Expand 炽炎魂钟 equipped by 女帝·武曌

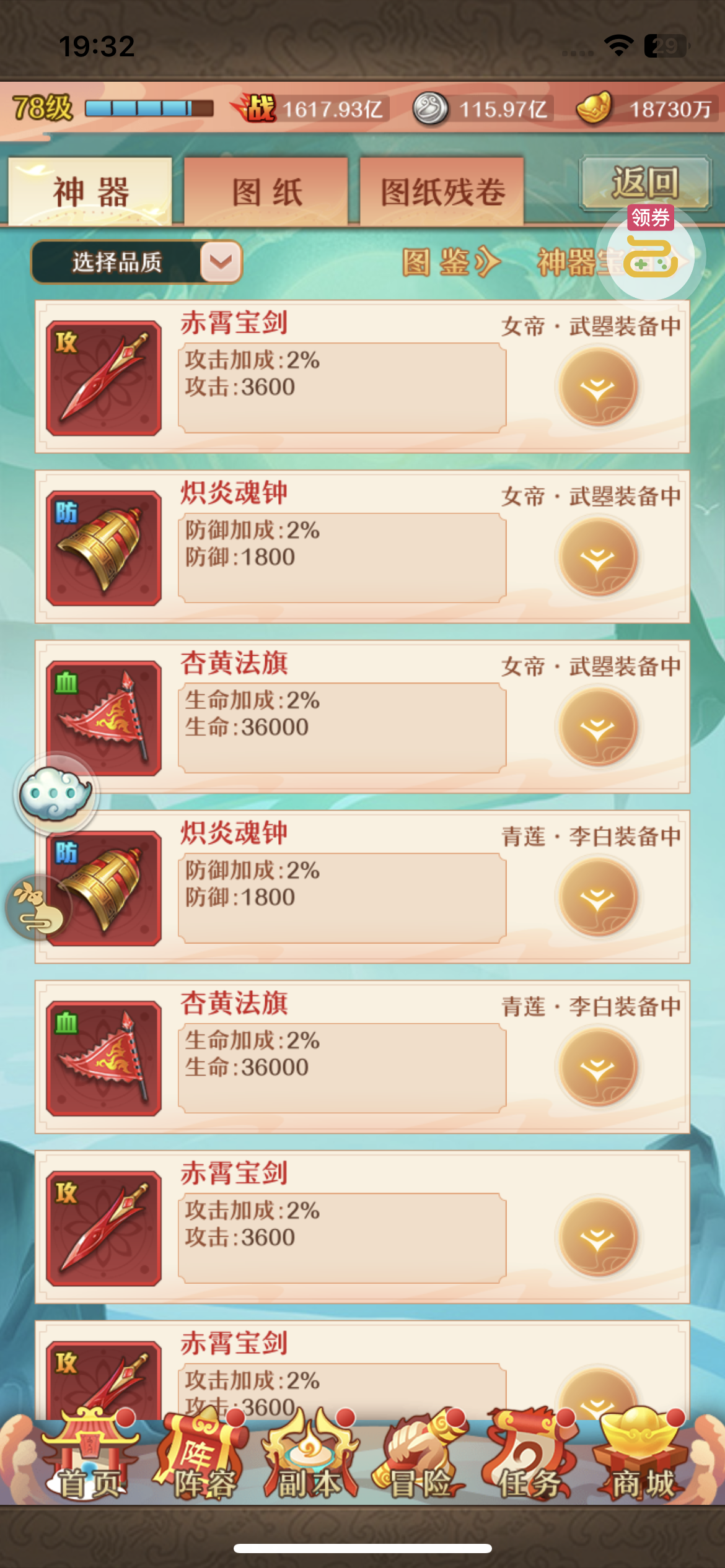(x=598, y=557)
